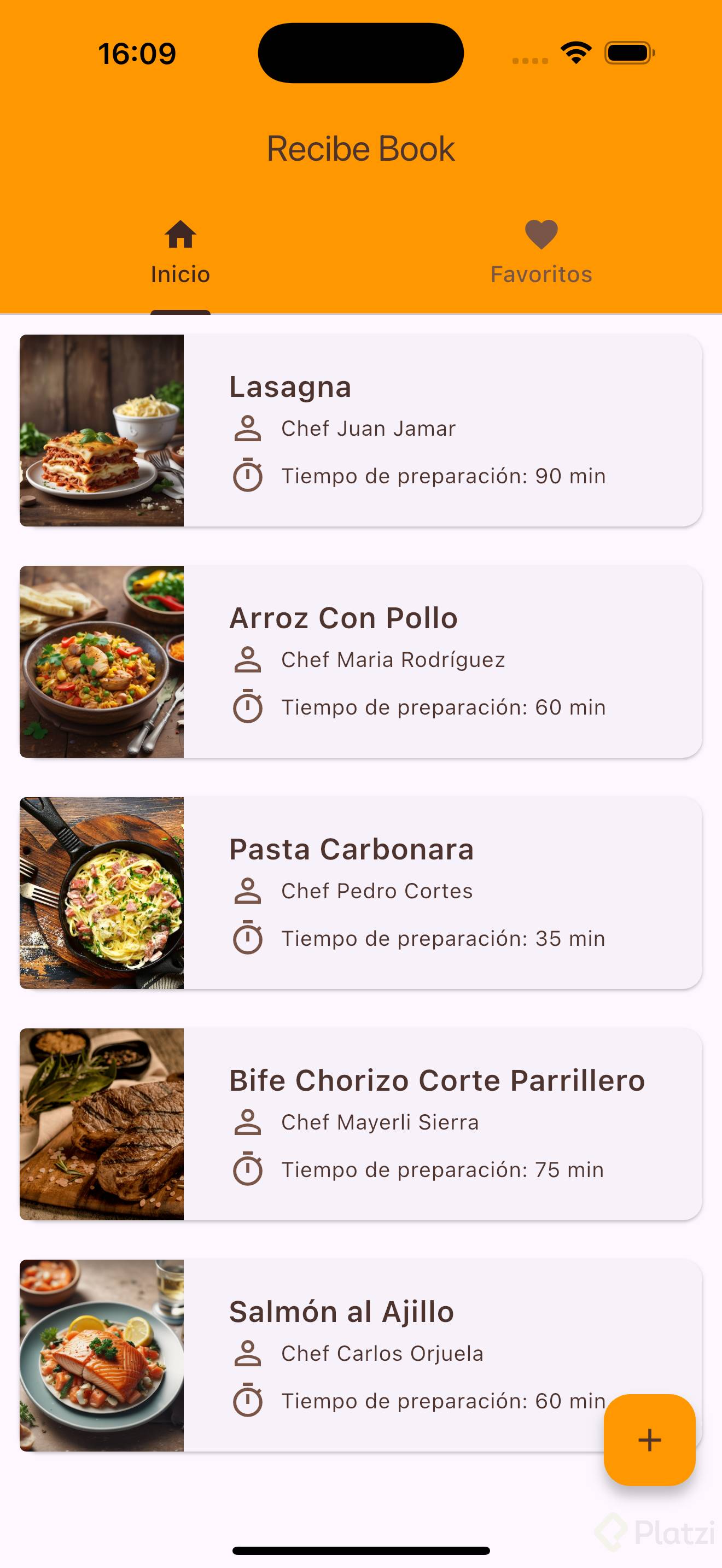This screenshot has height=1568, width=722.
Task: View the Arroz Con Pollo recipe
Action: 360,662
